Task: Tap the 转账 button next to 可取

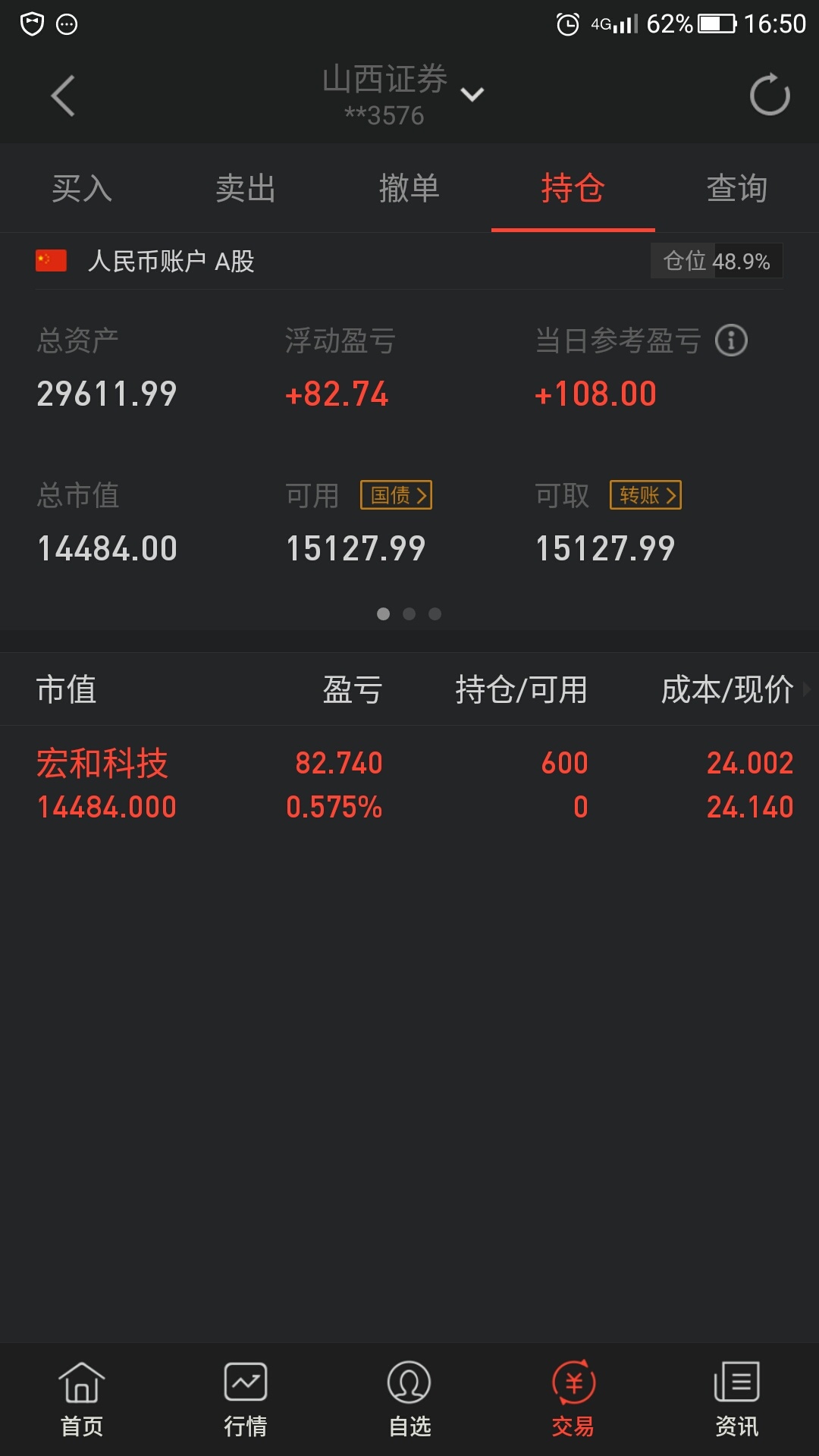Action: [x=645, y=495]
